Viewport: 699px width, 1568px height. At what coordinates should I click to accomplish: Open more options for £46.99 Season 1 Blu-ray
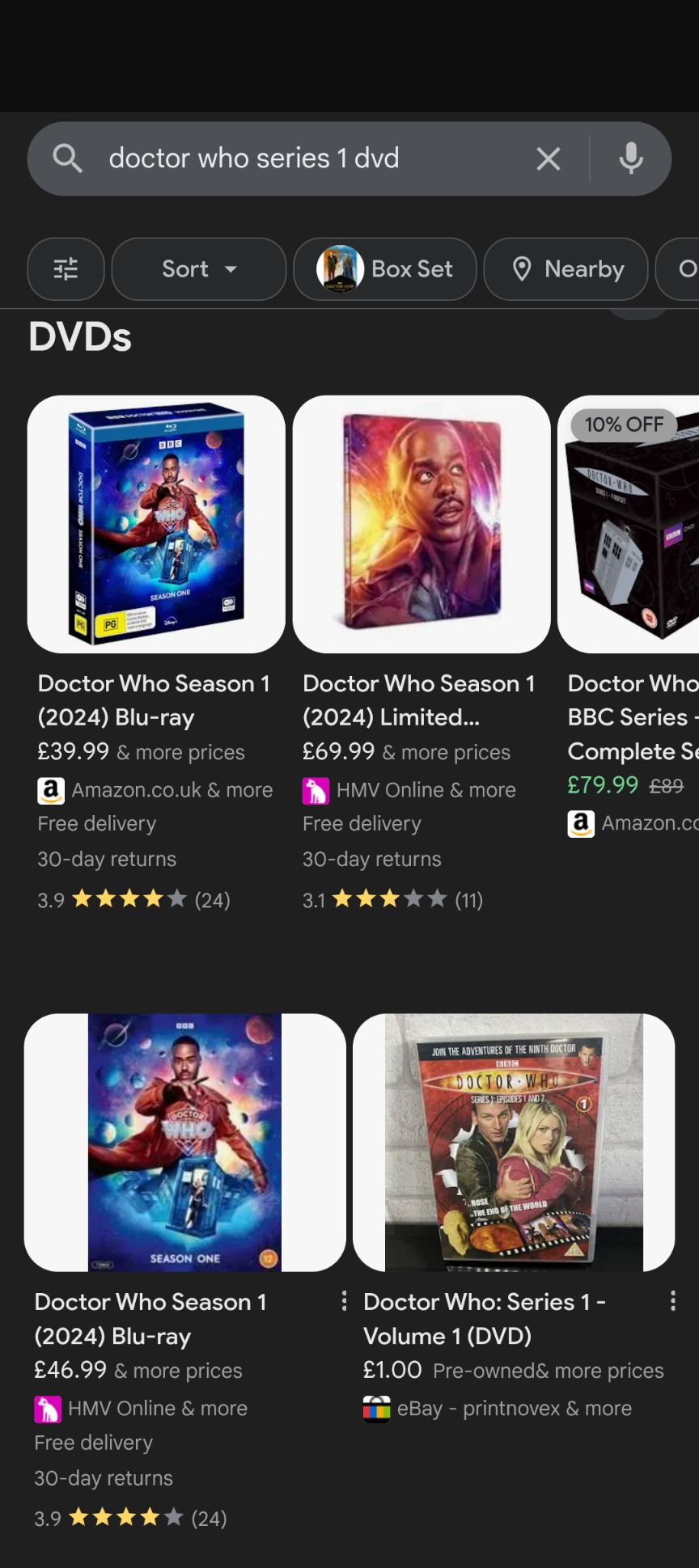pyautogui.click(x=344, y=1300)
